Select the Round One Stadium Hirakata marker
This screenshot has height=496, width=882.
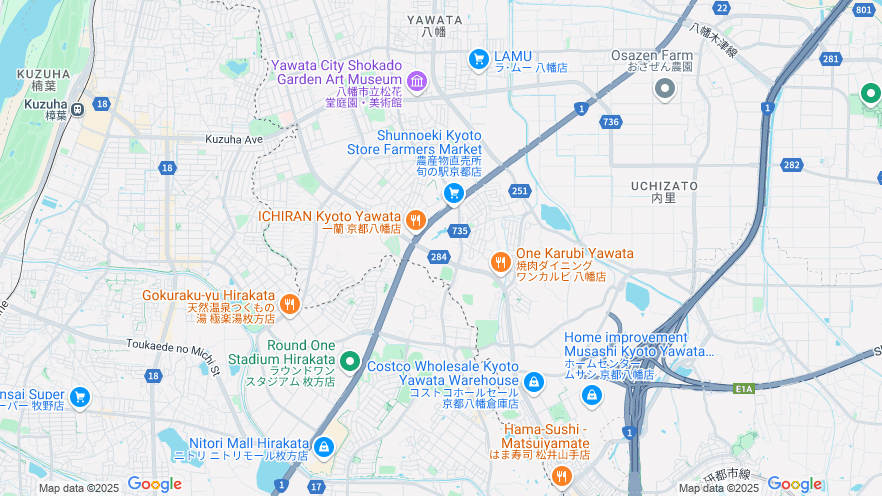[350, 361]
